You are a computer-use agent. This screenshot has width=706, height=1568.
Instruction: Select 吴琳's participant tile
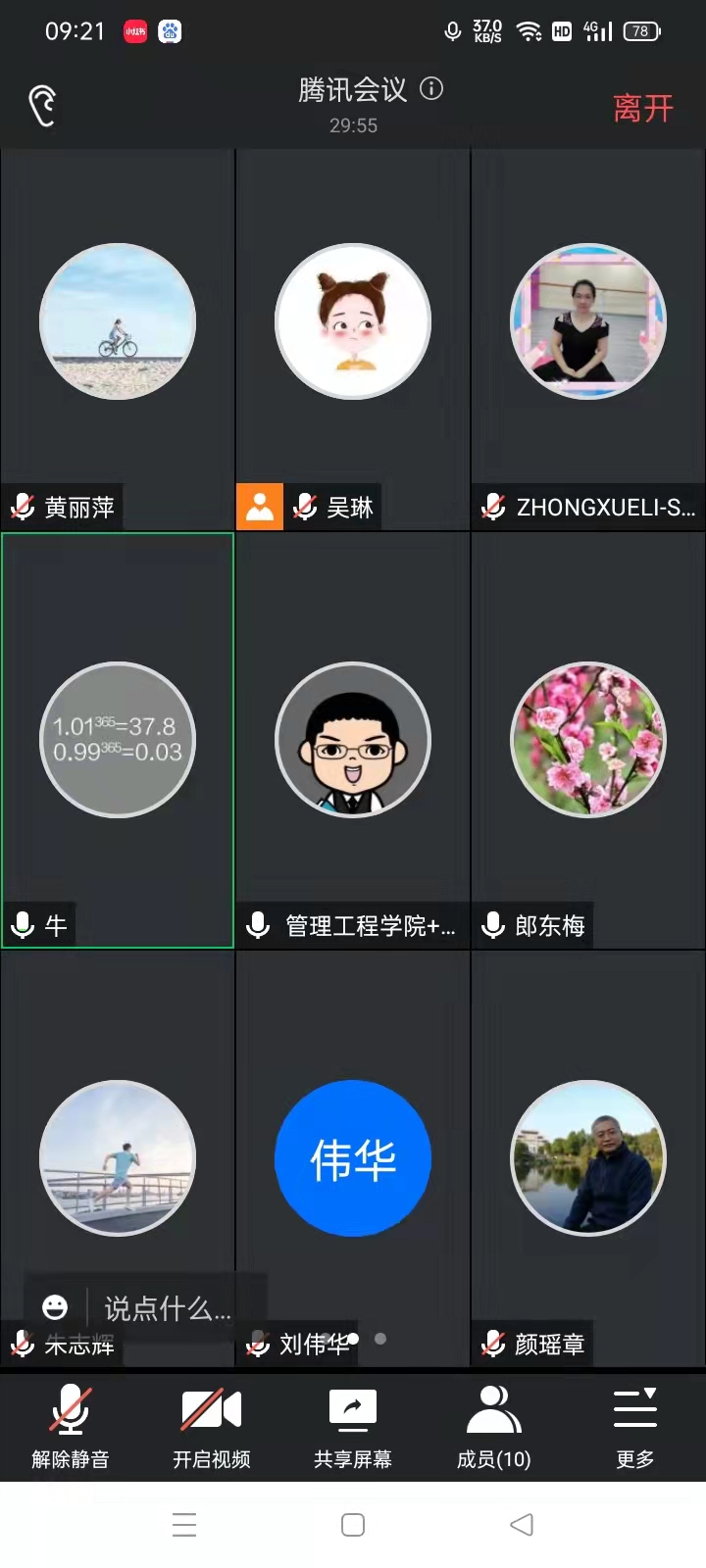[353, 322]
